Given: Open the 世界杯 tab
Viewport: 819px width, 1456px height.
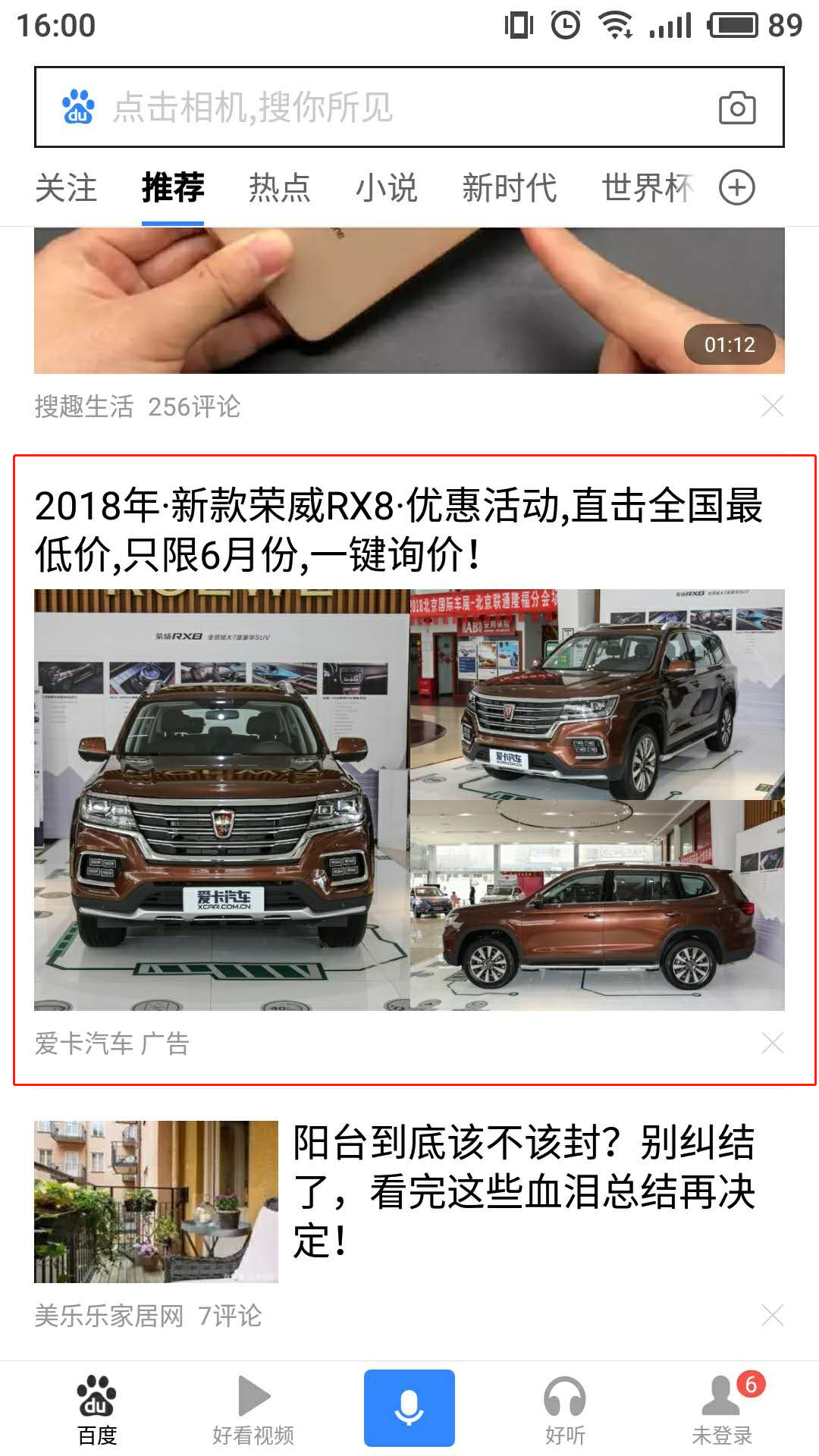Looking at the screenshot, I should [647, 187].
